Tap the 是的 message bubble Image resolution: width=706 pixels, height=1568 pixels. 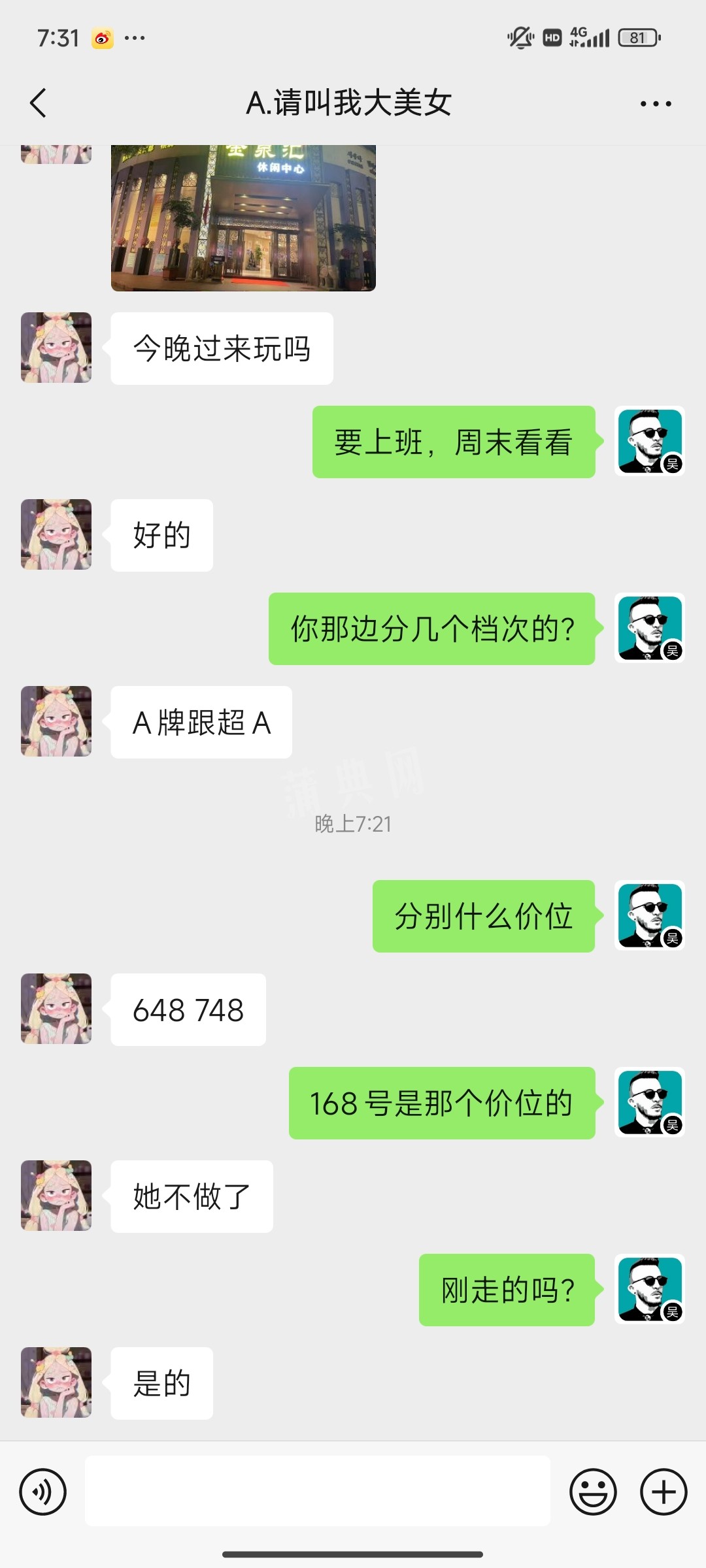point(161,1384)
